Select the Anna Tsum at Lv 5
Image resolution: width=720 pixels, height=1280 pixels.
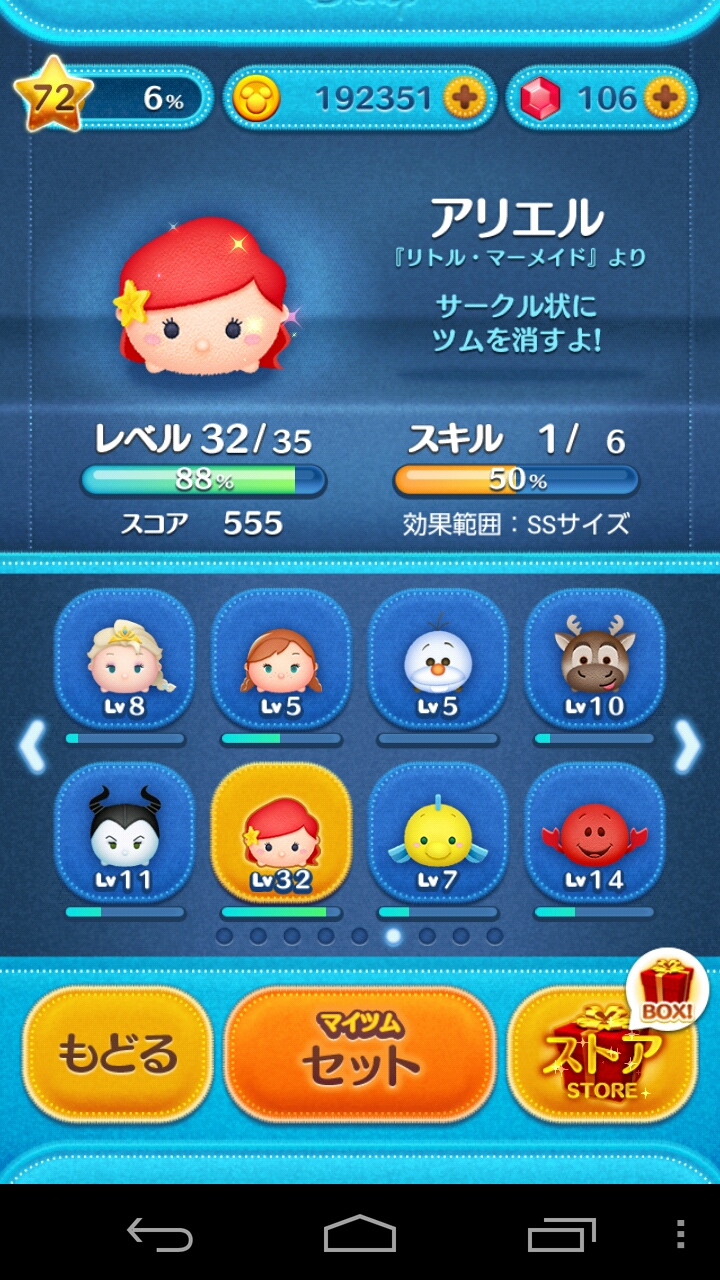281,659
